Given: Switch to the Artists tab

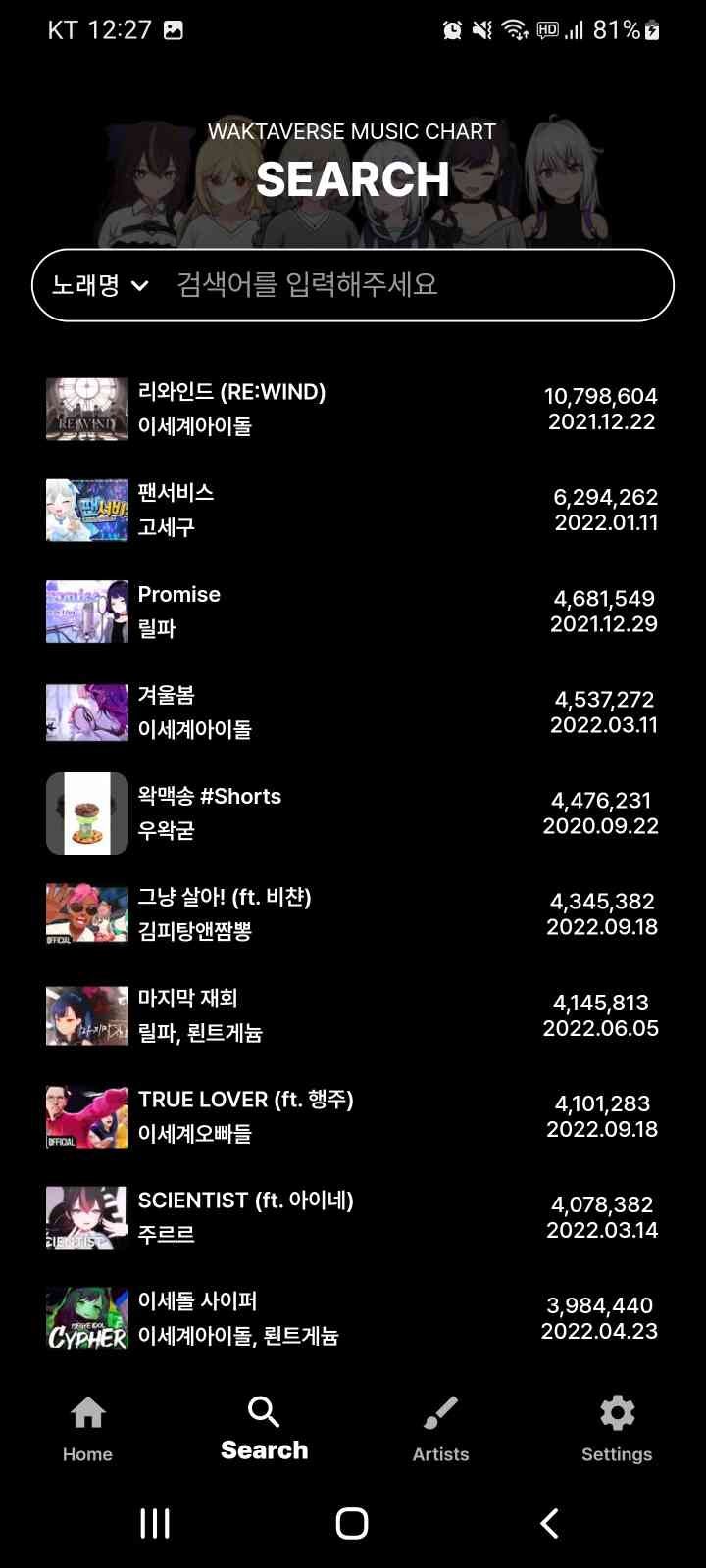Looking at the screenshot, I should tap(440, 1427).
